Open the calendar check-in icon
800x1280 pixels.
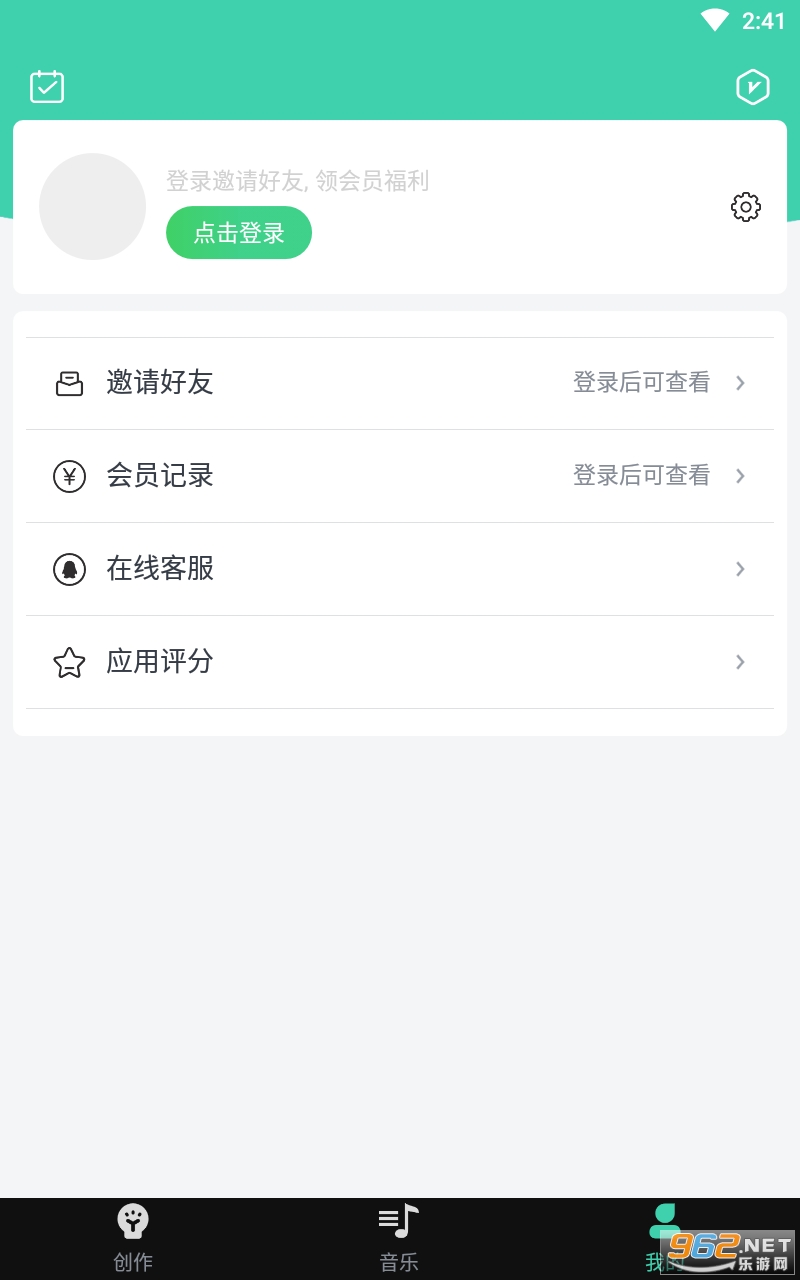click(x=47, y=87)
